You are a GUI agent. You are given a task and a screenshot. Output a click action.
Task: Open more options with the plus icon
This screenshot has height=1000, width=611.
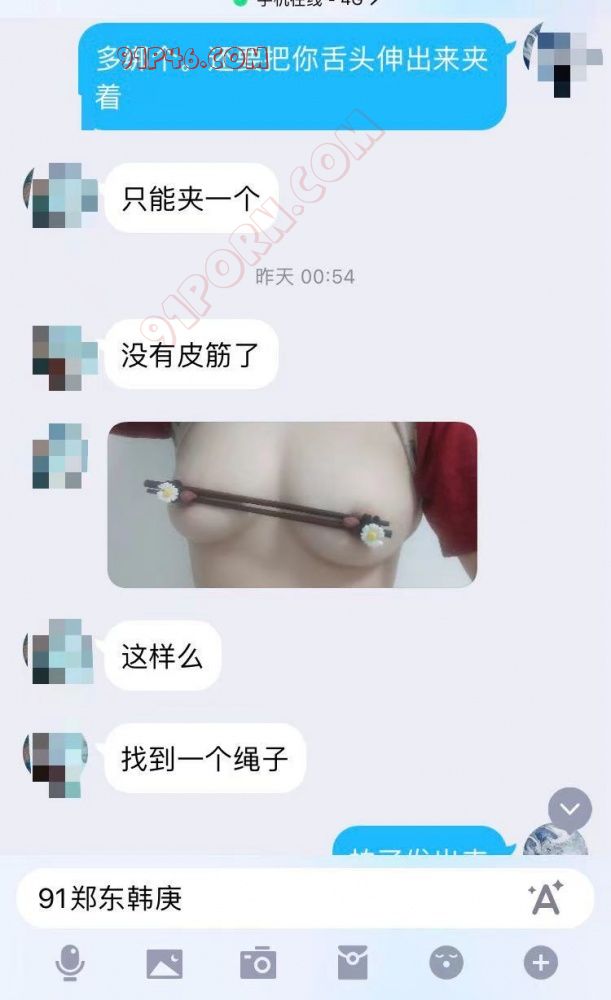coord(541,963)
